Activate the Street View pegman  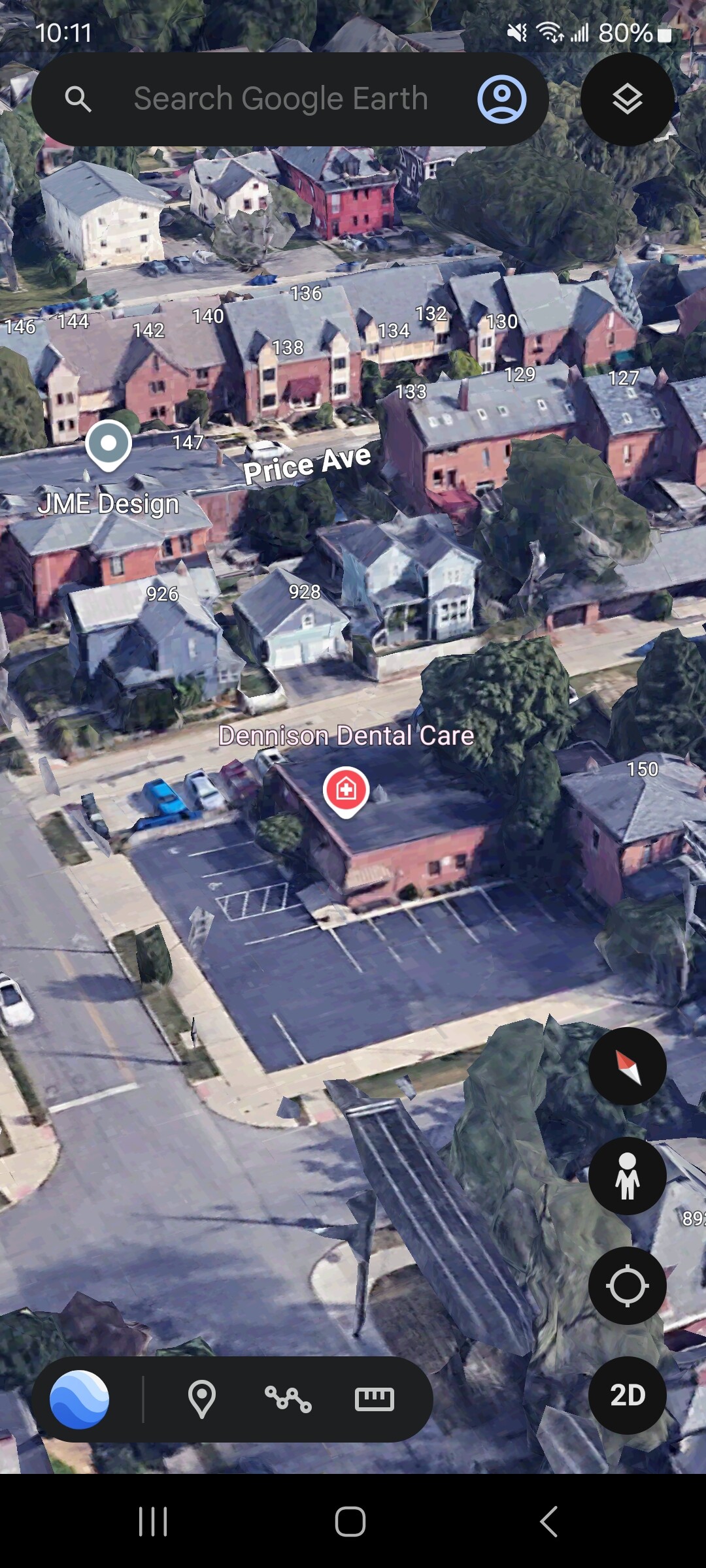click(x=628, y=1176)
